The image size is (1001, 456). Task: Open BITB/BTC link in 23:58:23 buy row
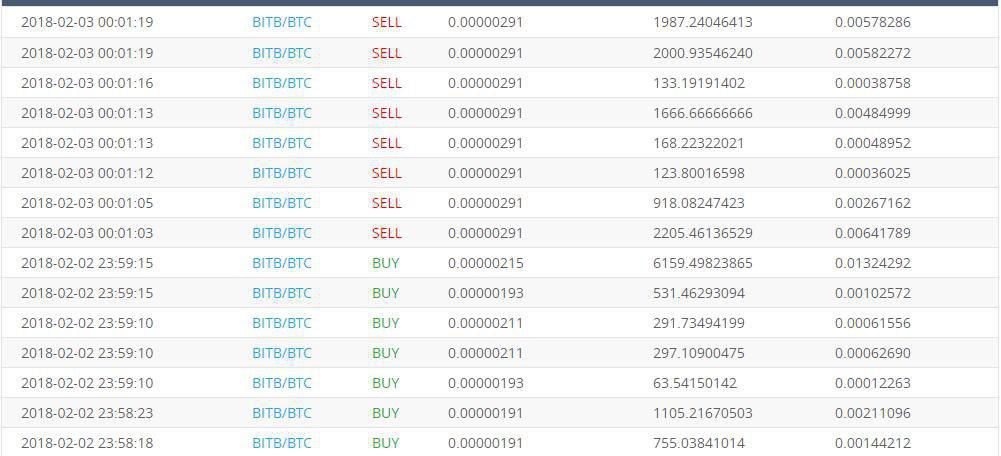pos(281,413)
